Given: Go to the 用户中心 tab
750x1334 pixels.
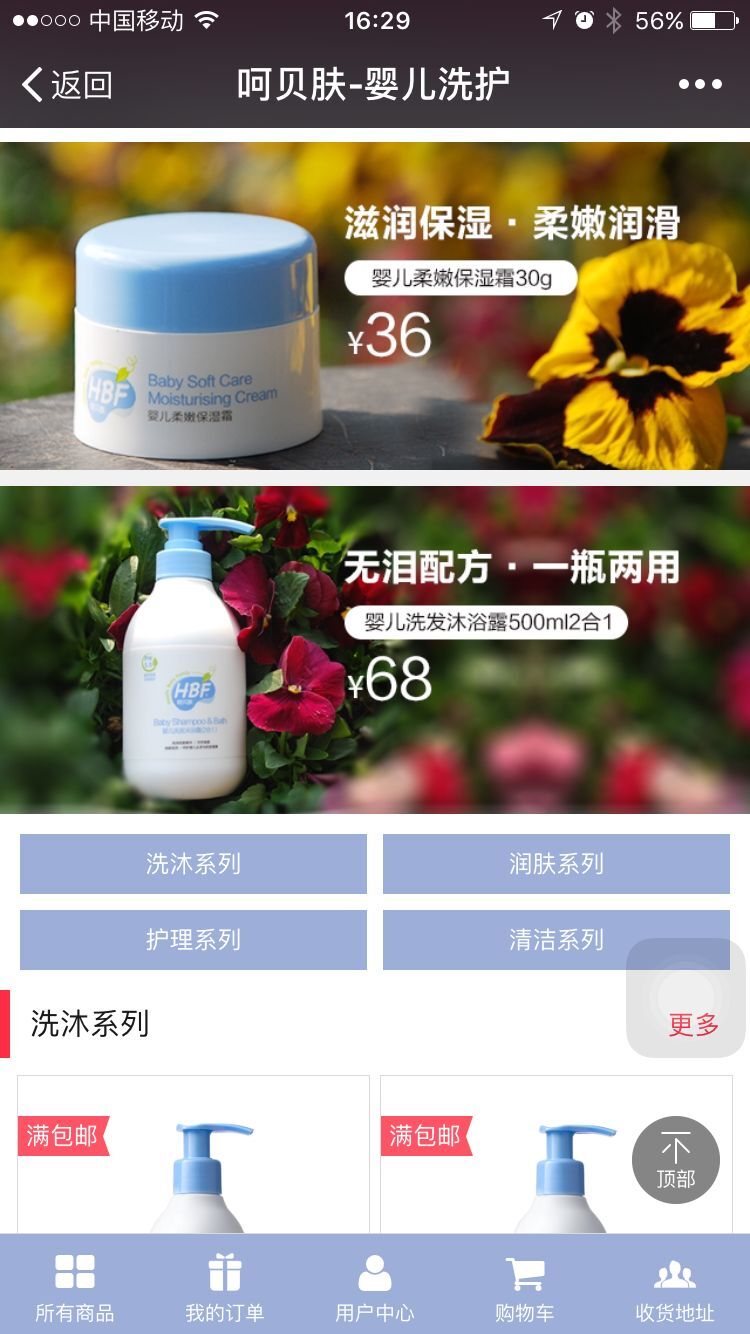Looking at the screenshot, I should [375, 1286].
